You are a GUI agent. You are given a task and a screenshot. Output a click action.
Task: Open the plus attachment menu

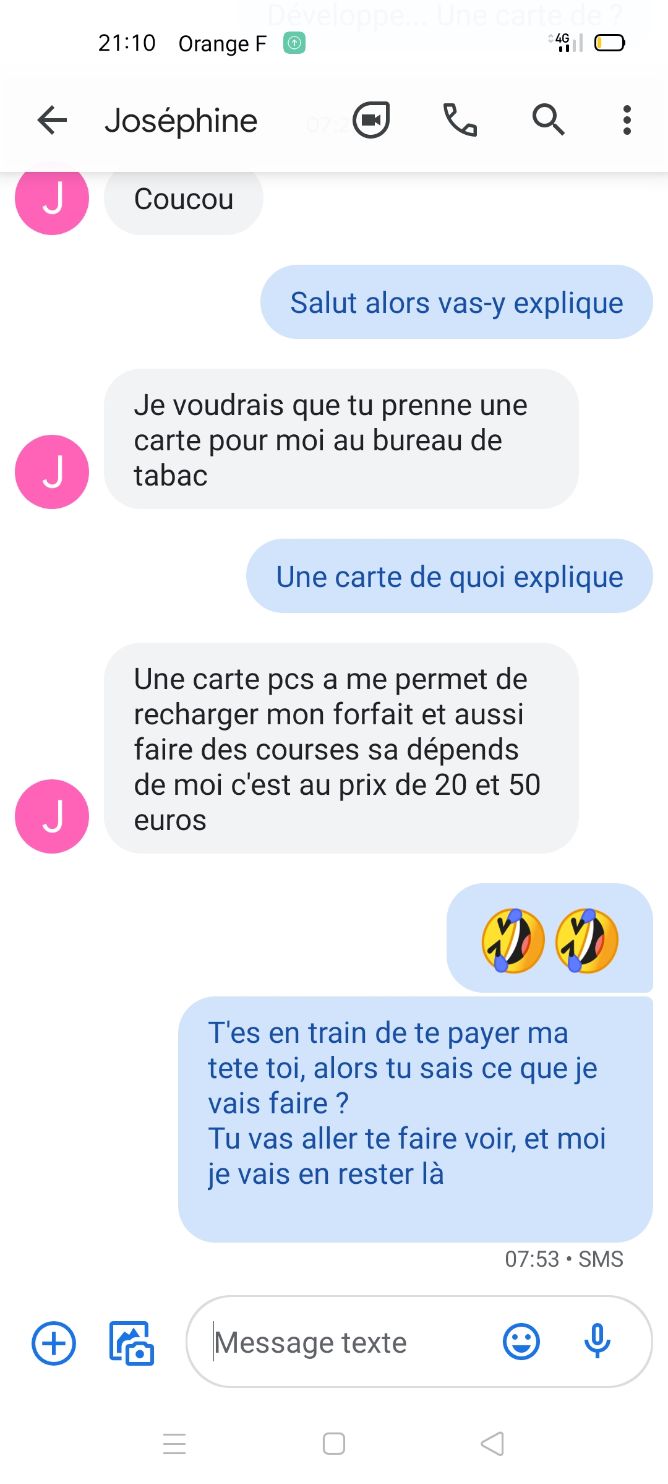click(54, 1343)
